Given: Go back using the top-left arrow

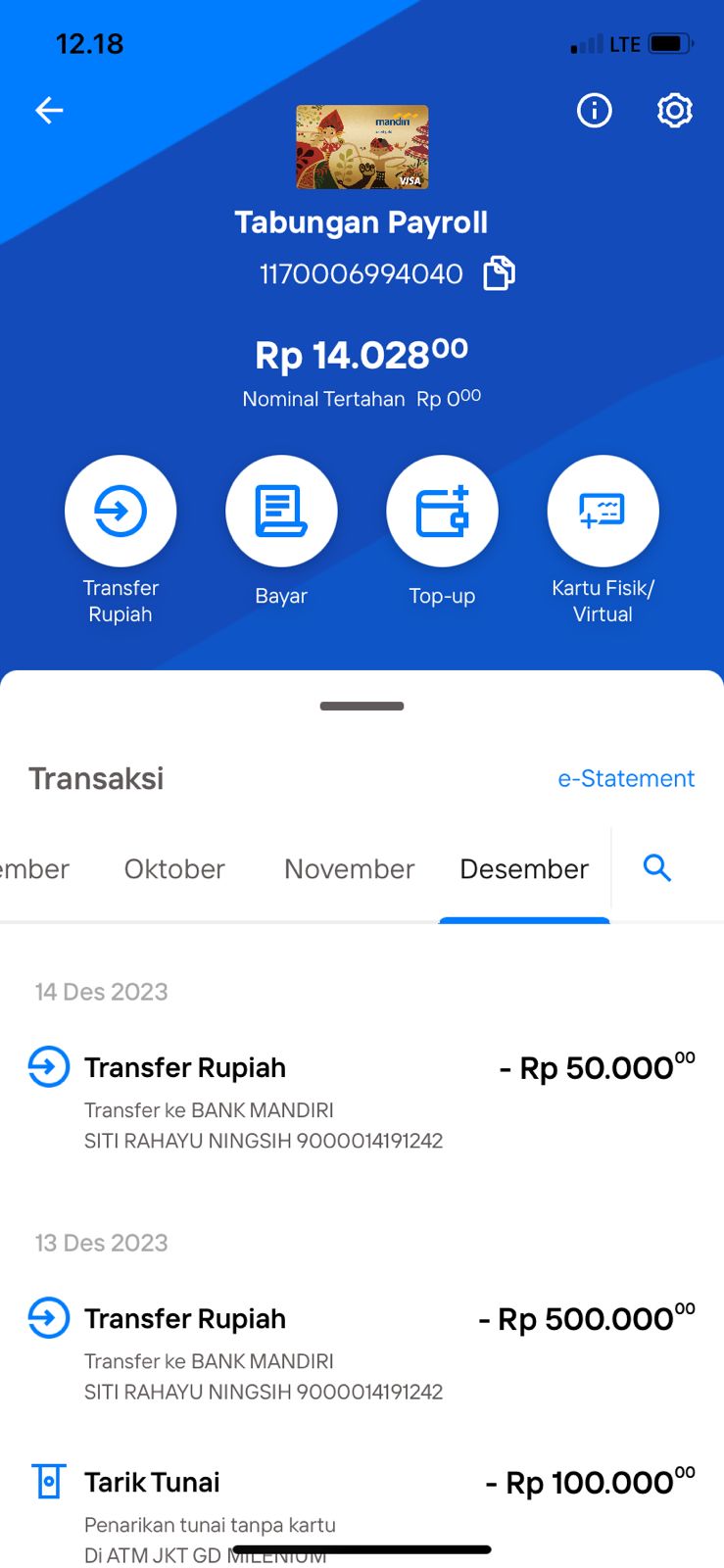Looking at the screenshot, I should (x=49, y=111).
